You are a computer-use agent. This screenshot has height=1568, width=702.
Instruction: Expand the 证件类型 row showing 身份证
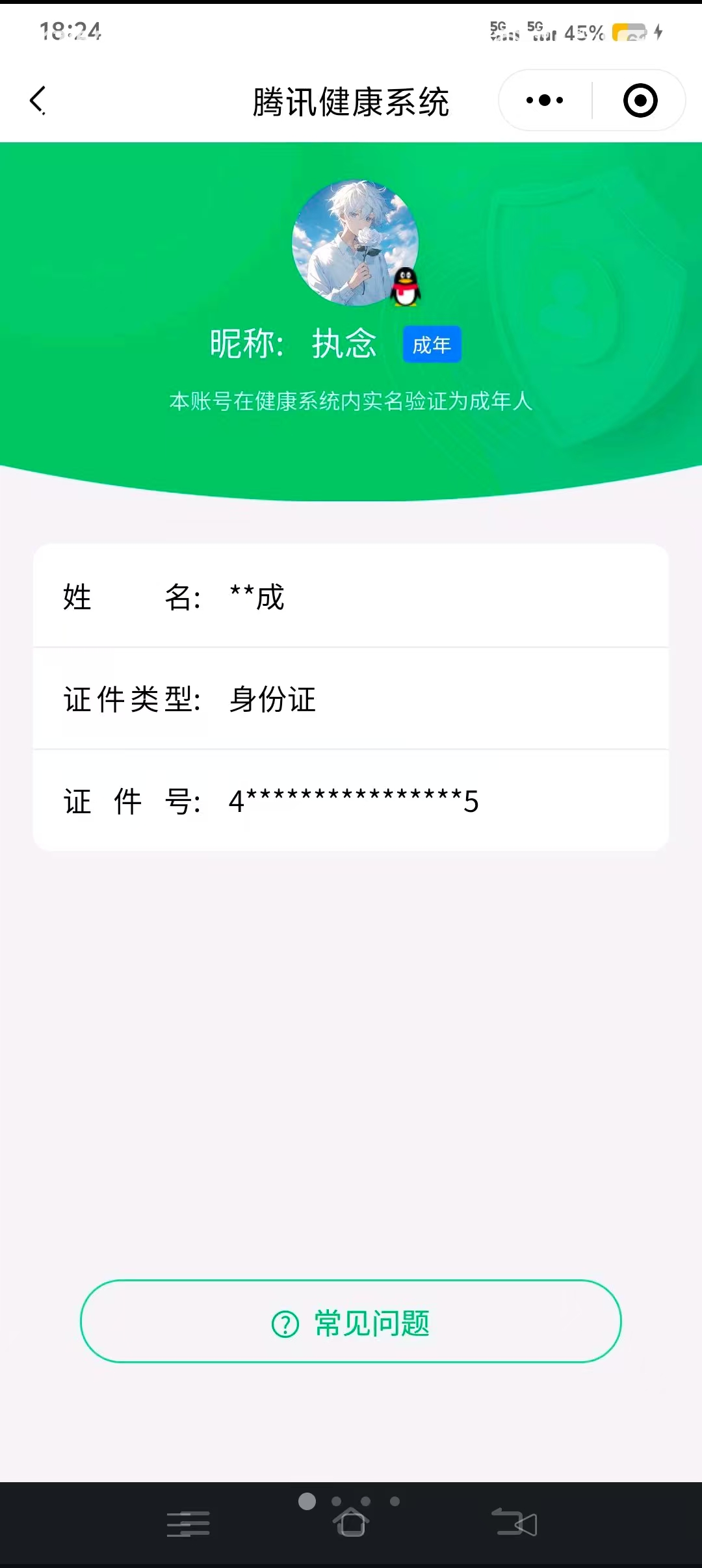pos(351,700)
